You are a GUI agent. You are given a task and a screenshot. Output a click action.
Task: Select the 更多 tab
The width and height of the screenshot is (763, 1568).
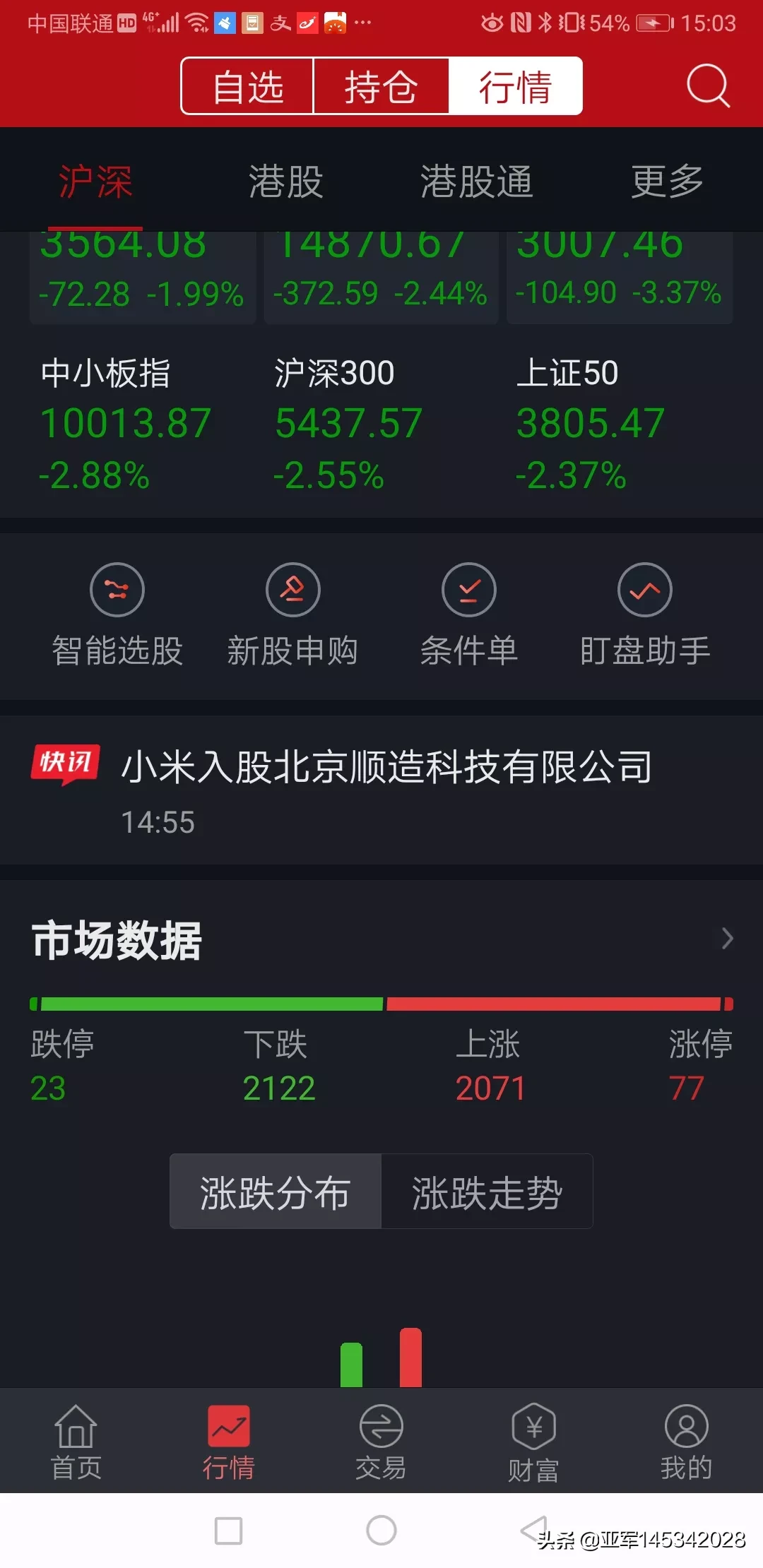coord(667,182)
